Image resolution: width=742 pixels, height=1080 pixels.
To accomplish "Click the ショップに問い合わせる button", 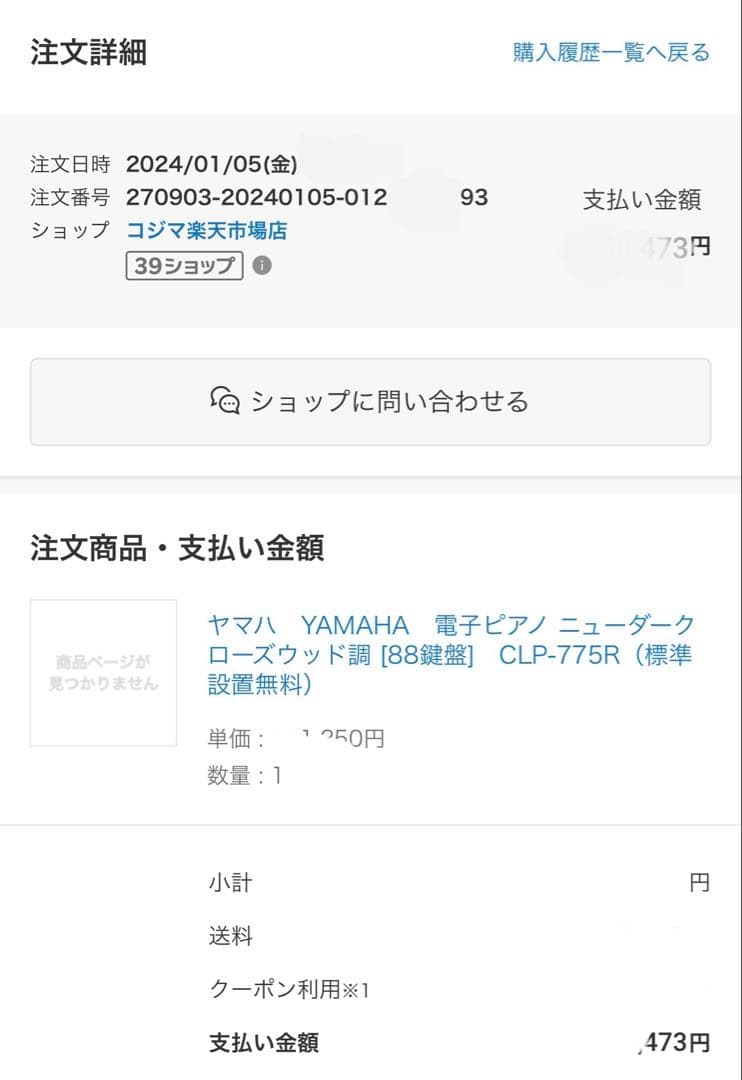I will [x=371, y=401].
